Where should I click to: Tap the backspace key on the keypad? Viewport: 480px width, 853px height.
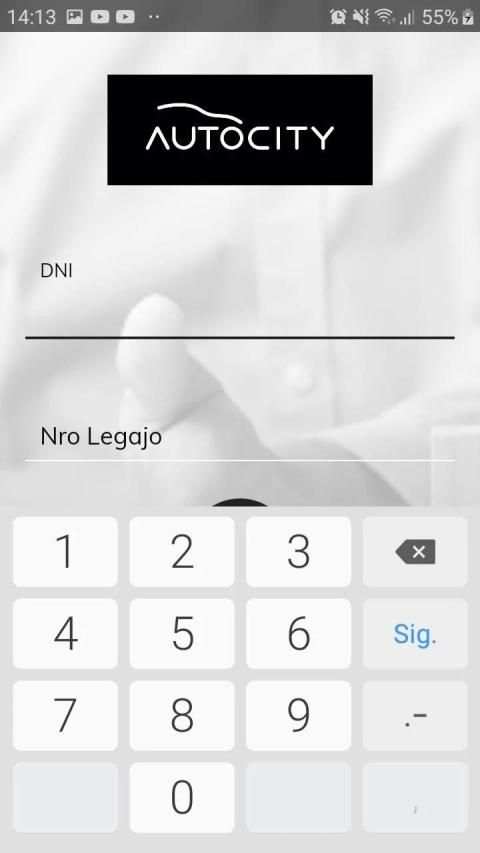pyautogui.click(x=415, y=552)
